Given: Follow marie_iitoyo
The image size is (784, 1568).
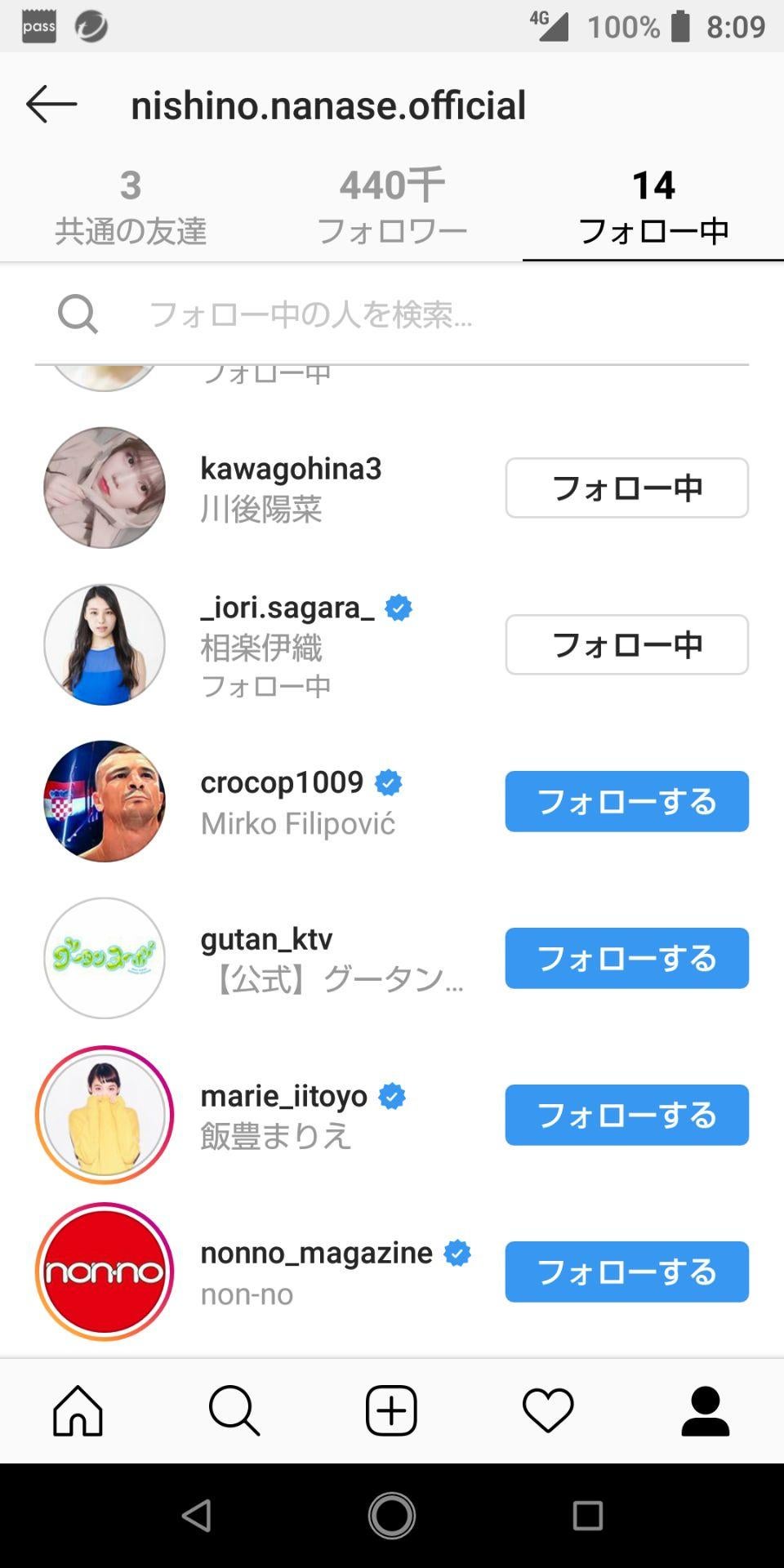Looking at the screenshot, I should click(626, 1115).
